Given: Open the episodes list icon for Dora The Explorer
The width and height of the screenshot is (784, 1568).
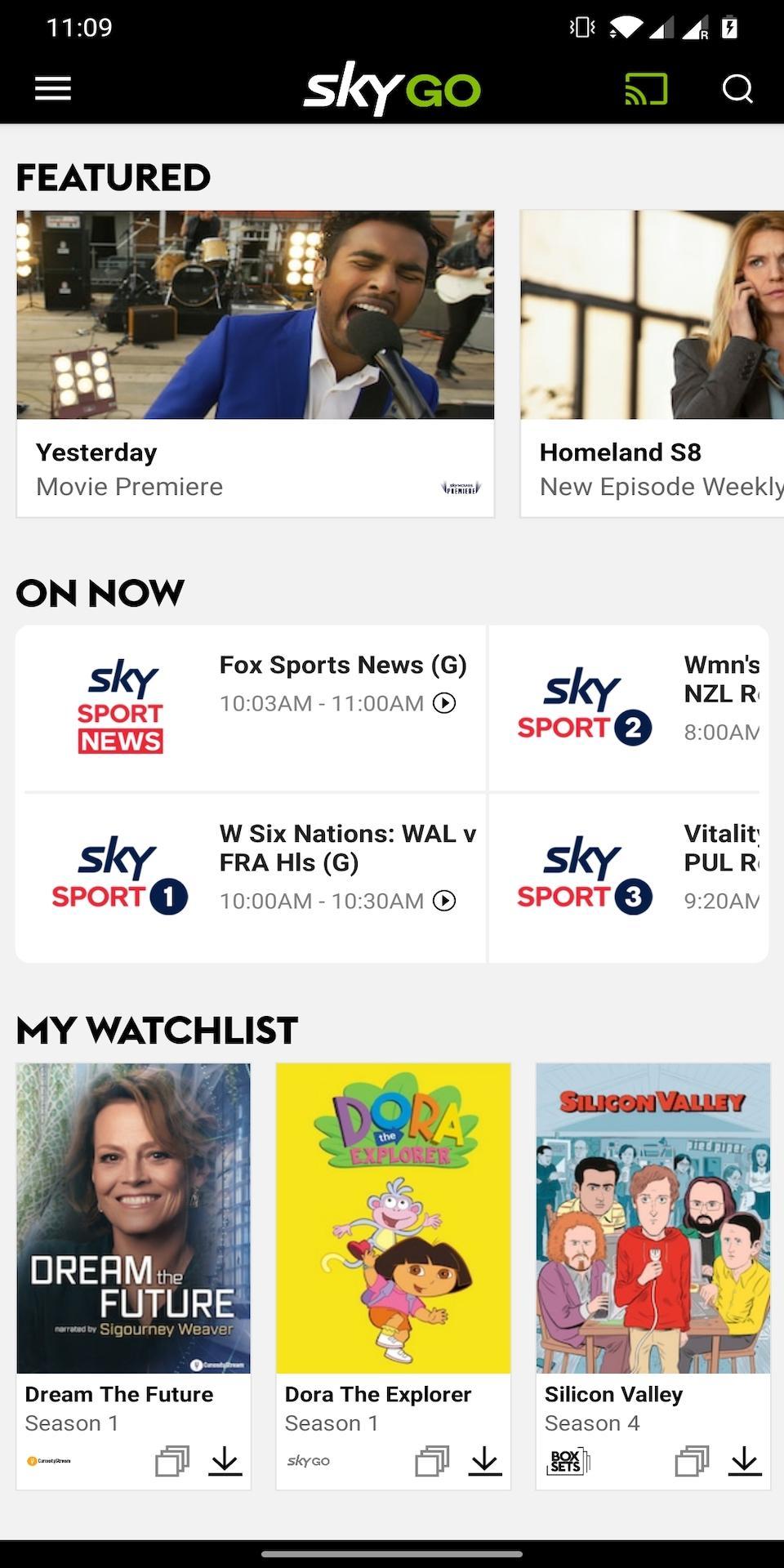Looking at the screenshot, I should 431,1460.
